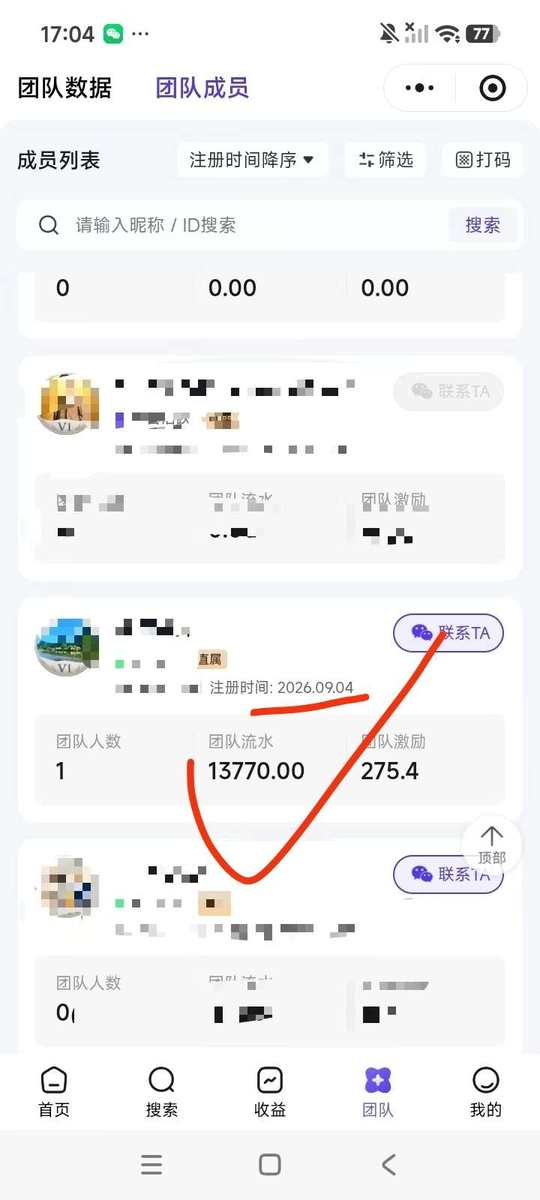Switch to the 团队数据 tab
Image resolution: width=540 pixels, height=1200 pixels.
pyautogui.click(x=65, y=88)
